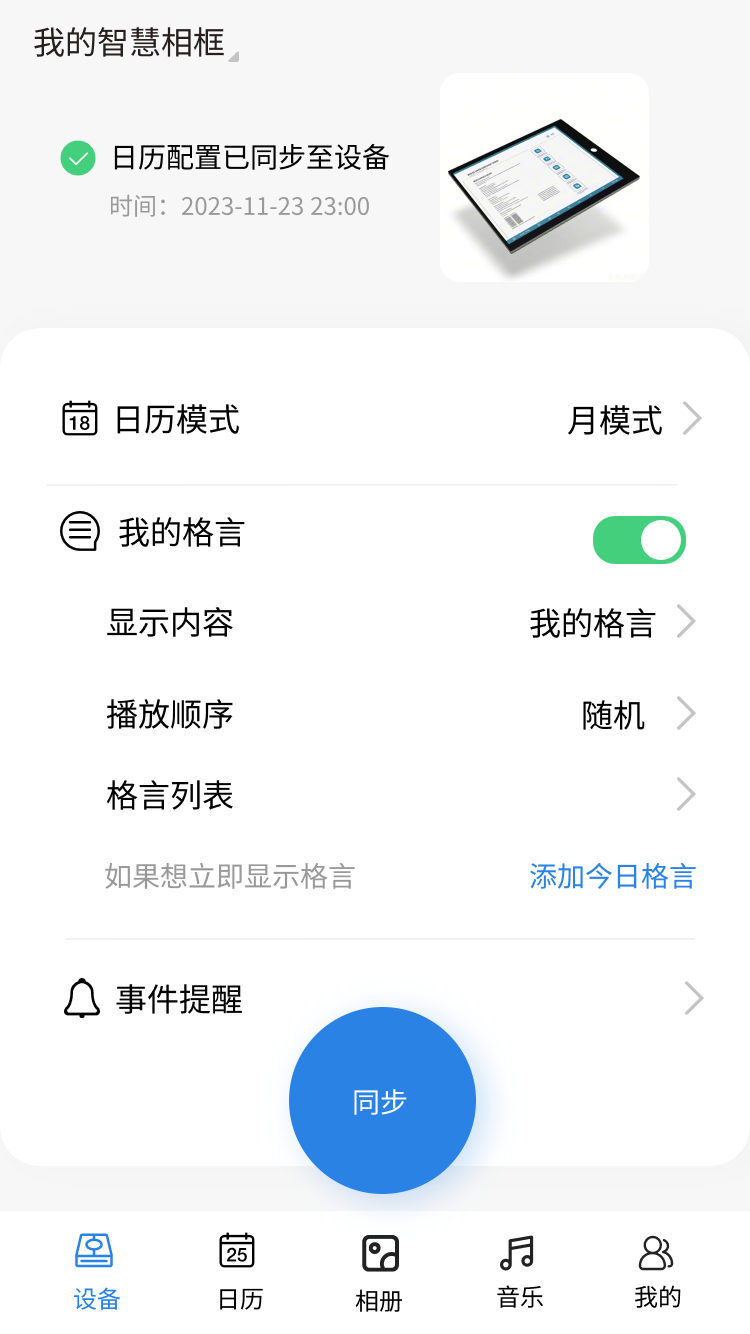Turn off the green motto switch
Image resolution: width=750 pixels, height=1334 pixels.
[x=639, y=539]
